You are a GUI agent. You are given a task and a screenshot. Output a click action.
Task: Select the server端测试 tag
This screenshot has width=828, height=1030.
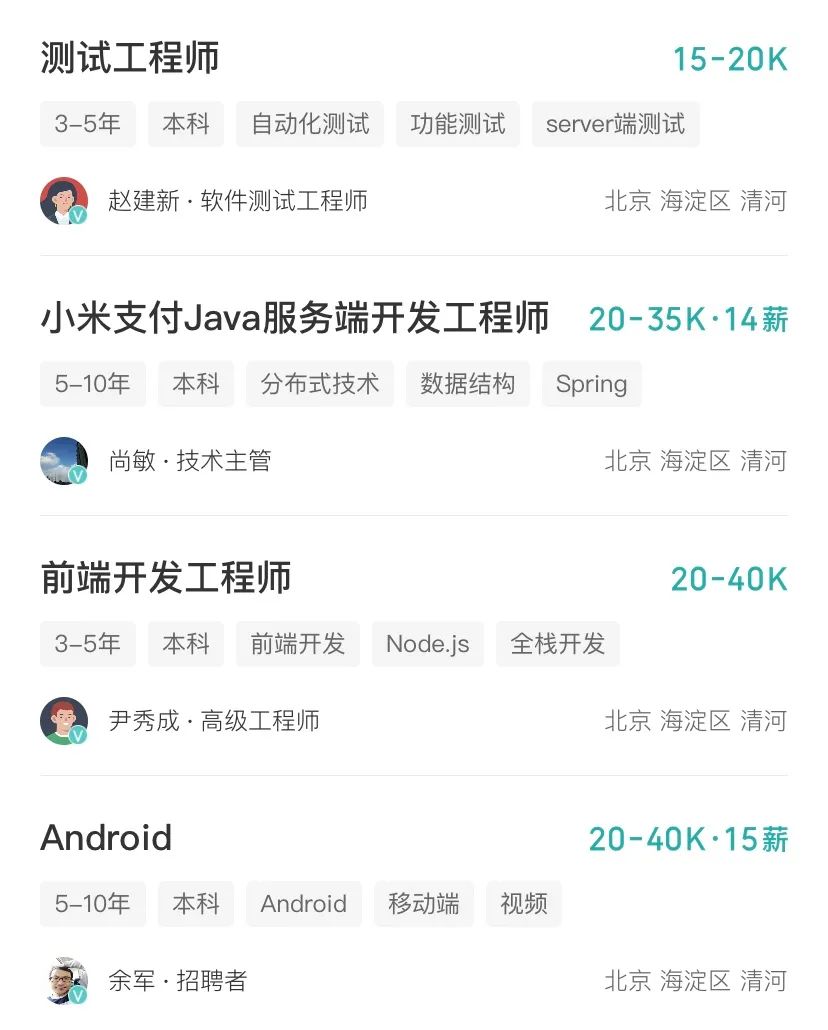(x=614, y=124)
